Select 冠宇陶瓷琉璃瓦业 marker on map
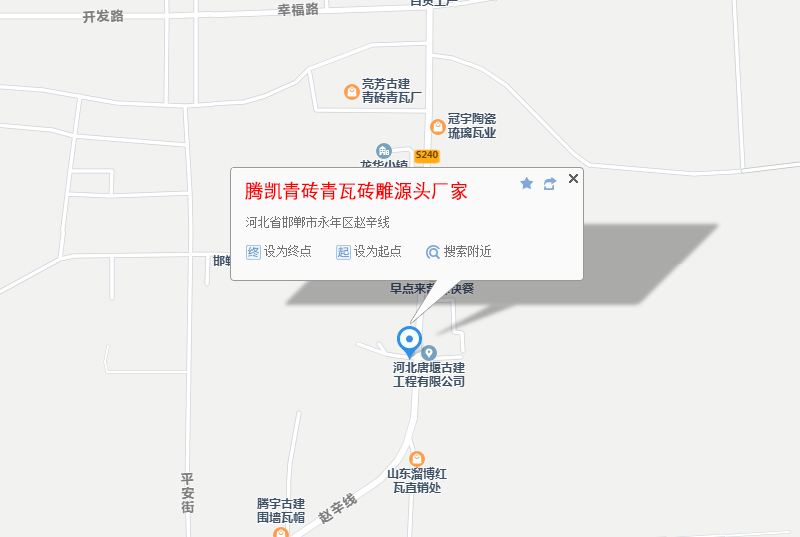800x537 pixels. pyautogui.click(x=437, y=127)
